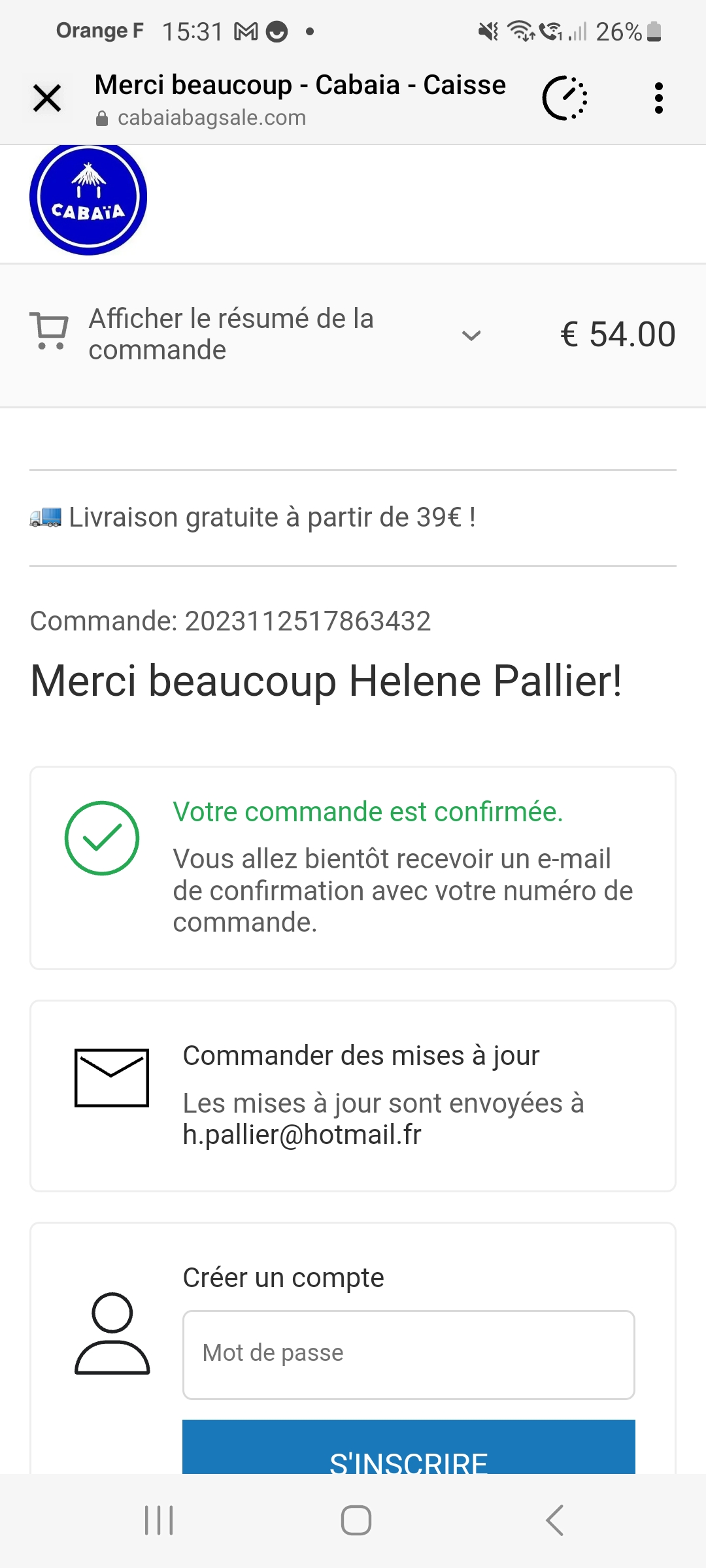The width and height of the screenshot is (706, 1568).
Task: Close the browser tab with X
Action: [47, 99]
